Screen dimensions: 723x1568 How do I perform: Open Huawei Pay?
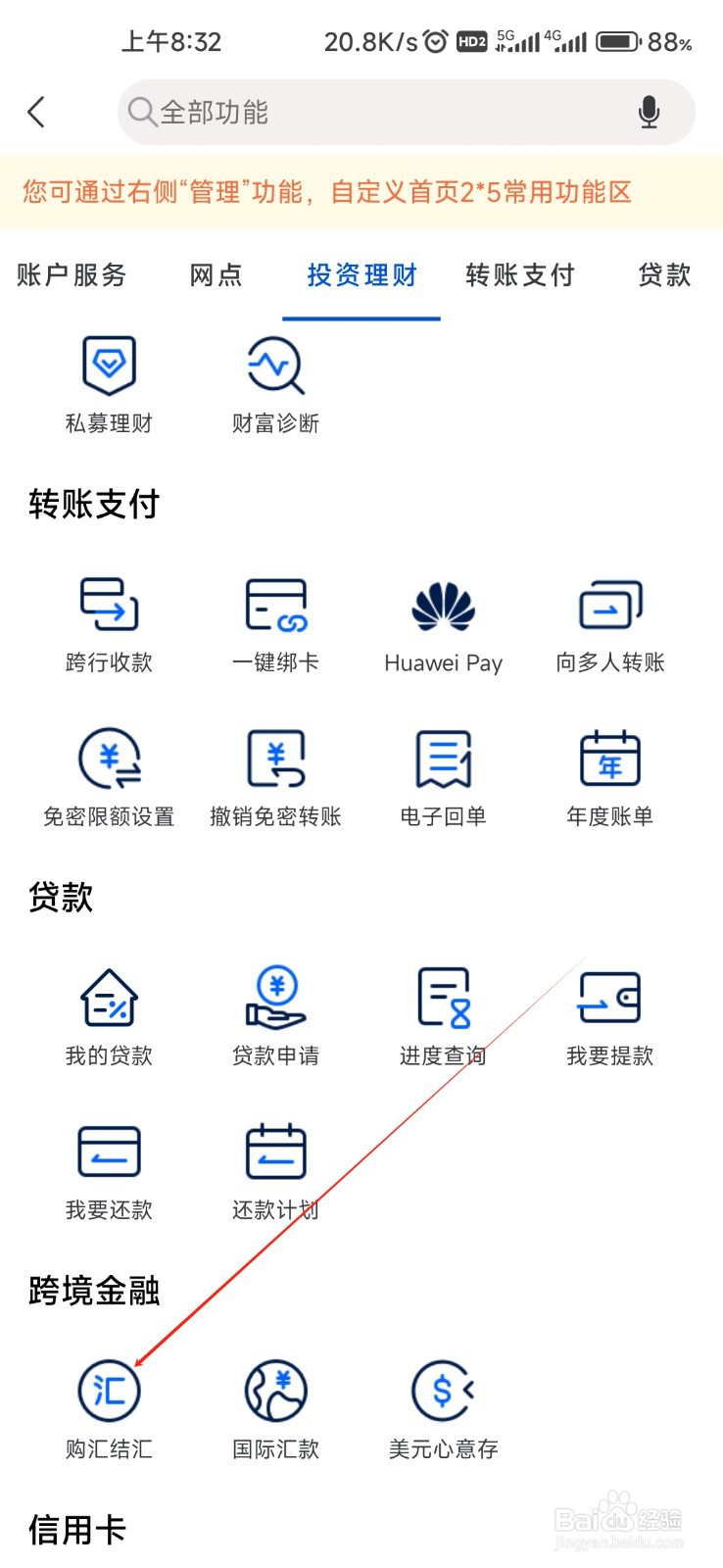pos(443,623)
